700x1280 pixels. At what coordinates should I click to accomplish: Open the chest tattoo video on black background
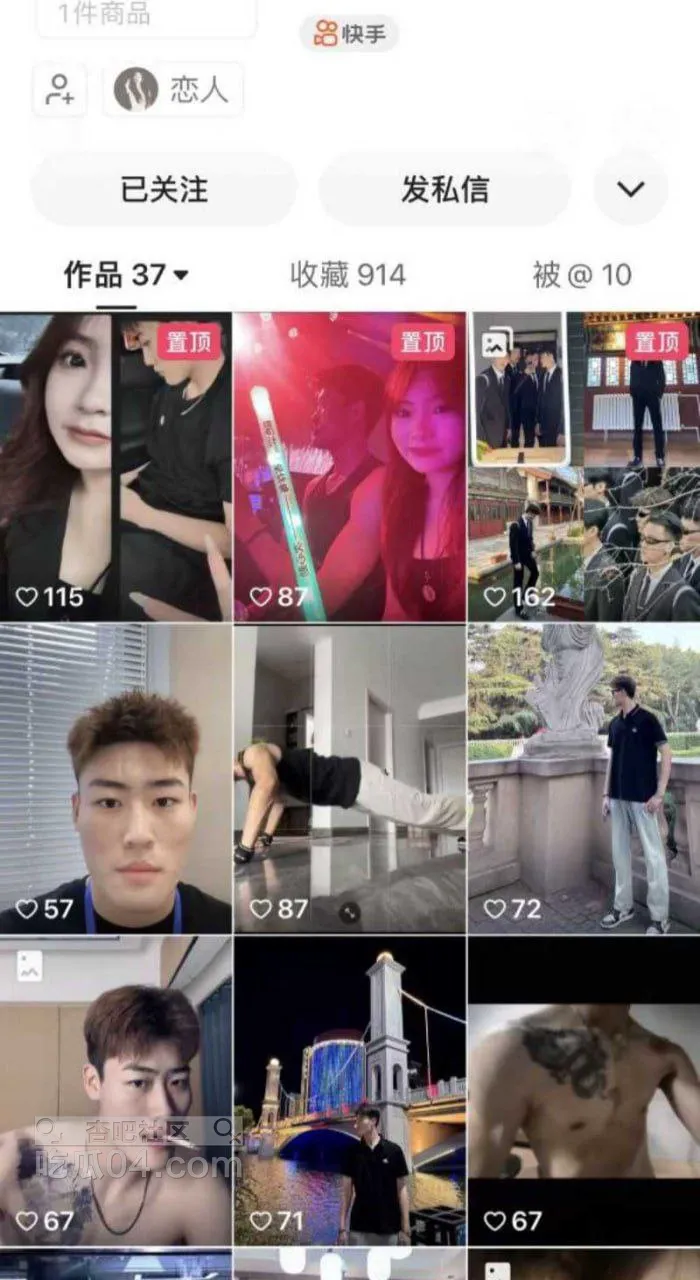tap(584, 1090)
